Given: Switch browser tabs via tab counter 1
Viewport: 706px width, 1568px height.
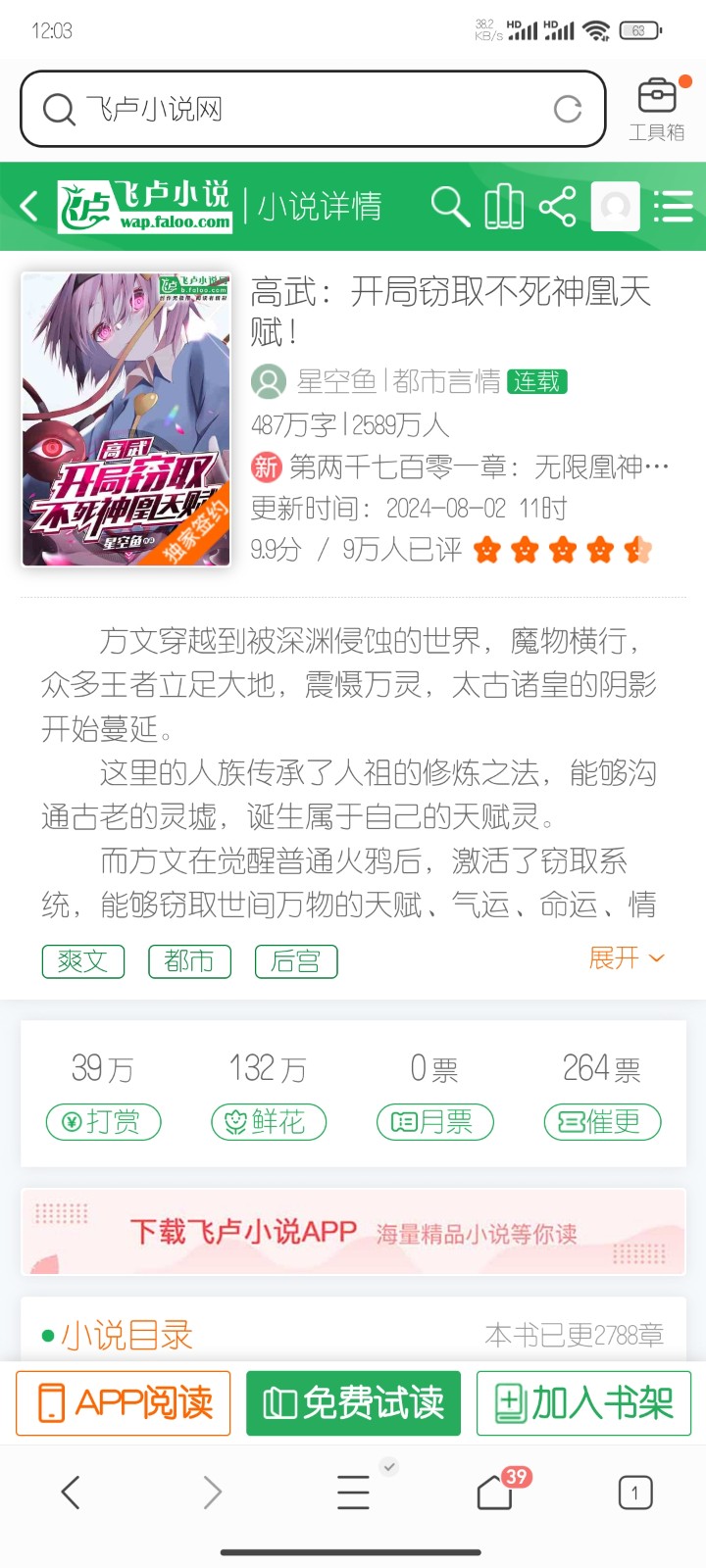Looking at the screenshot, I should [635, 1492].
